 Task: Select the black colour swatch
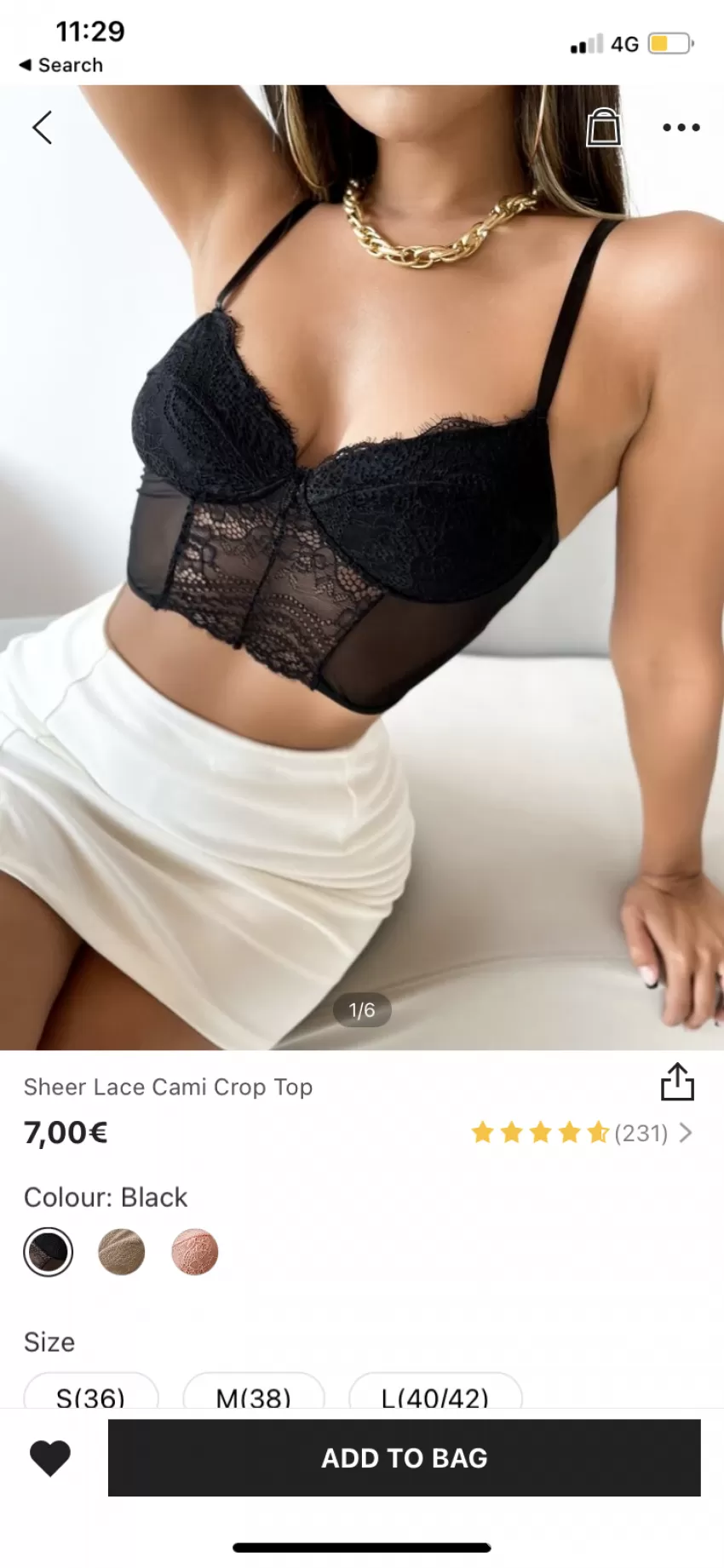(49, 1252)
